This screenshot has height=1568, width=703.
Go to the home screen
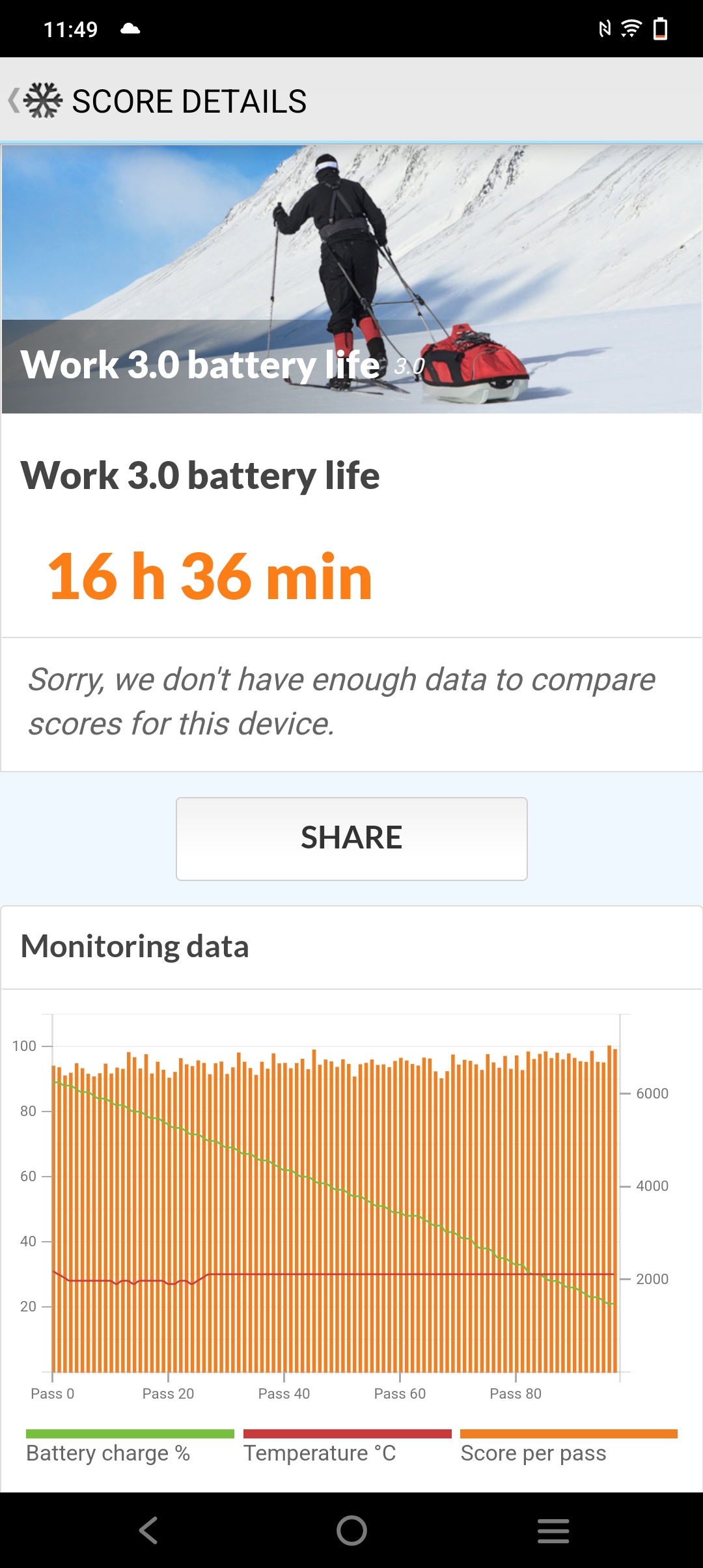pyautogui.click(x=351, y=1530)
